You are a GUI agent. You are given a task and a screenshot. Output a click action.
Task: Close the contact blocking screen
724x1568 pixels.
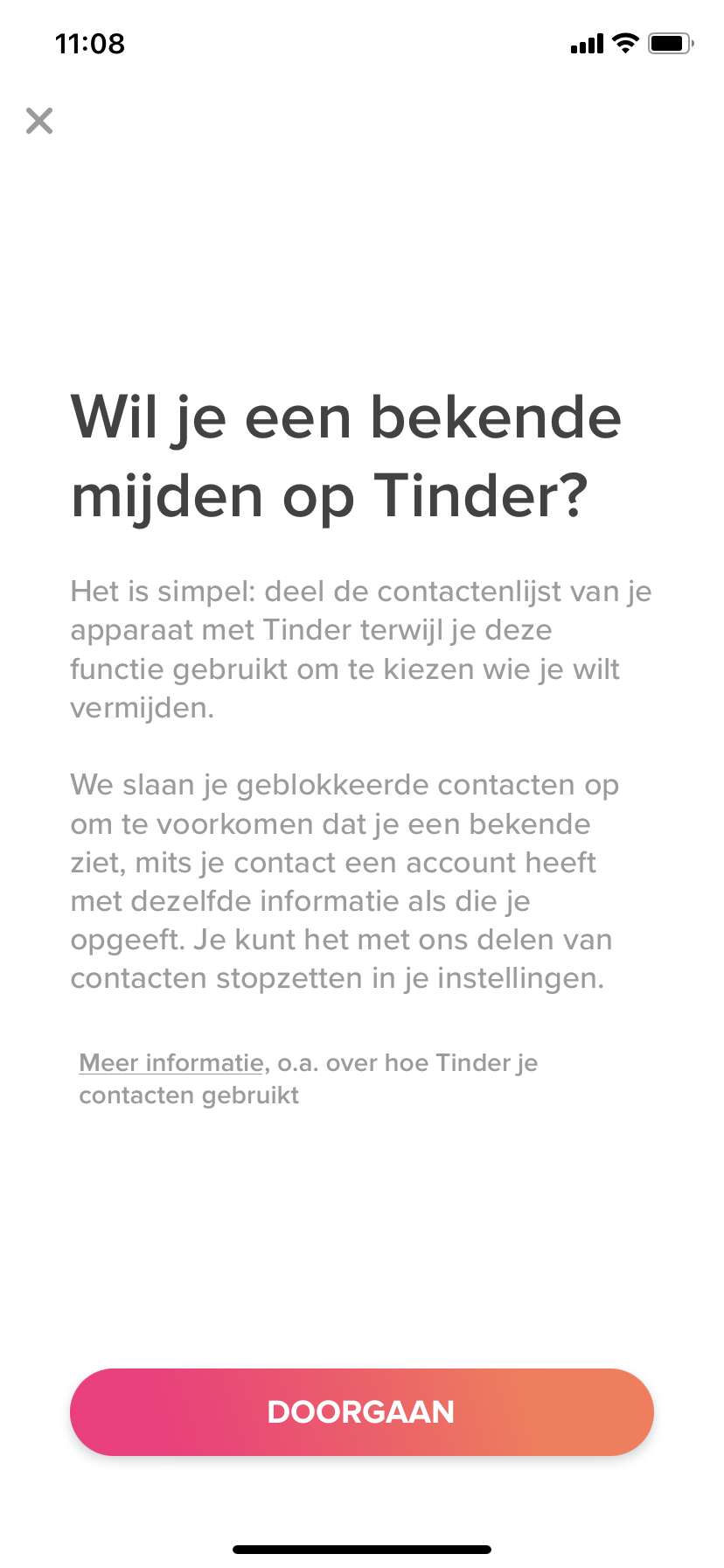pyautogui.click(x=39, y=121)
